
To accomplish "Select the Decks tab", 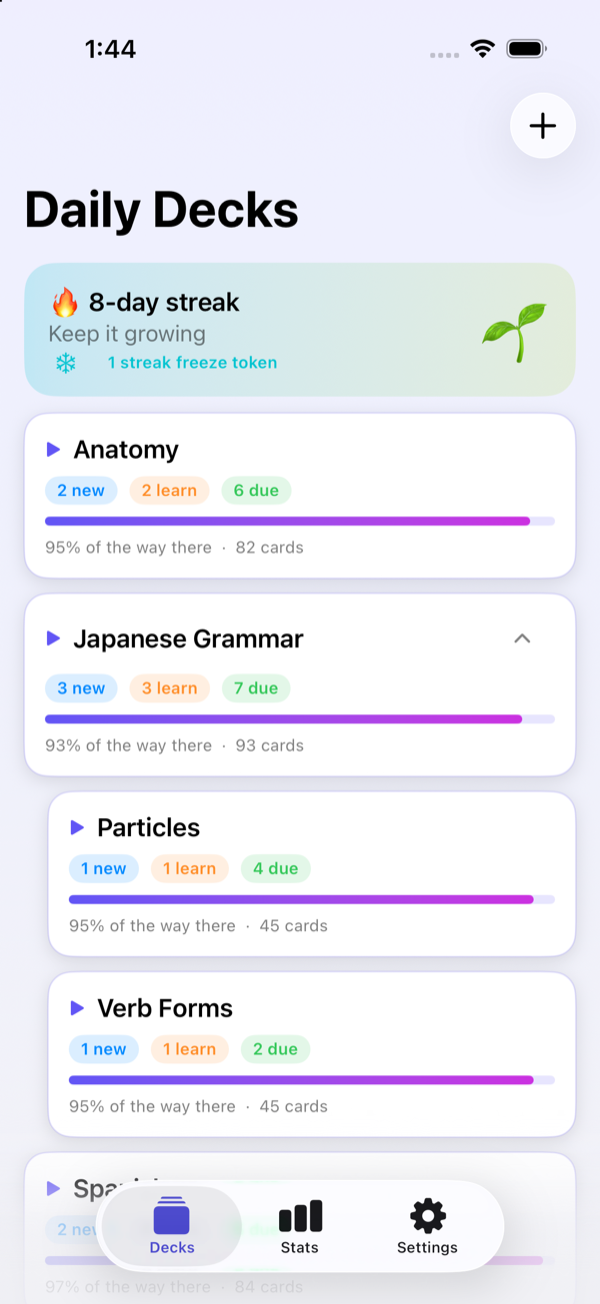I will coord(172,1227).
